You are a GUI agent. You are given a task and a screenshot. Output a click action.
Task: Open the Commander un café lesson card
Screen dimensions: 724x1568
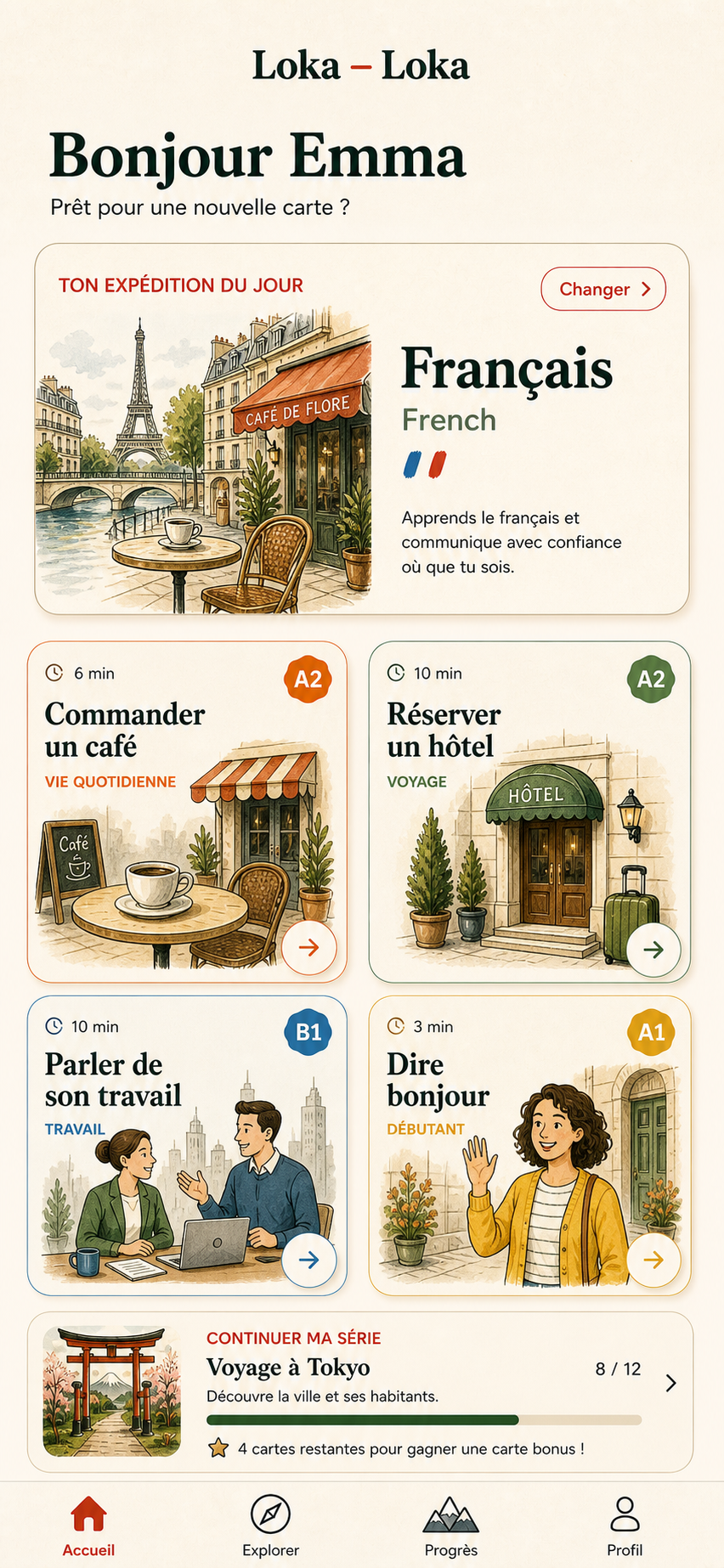[187, 812]
